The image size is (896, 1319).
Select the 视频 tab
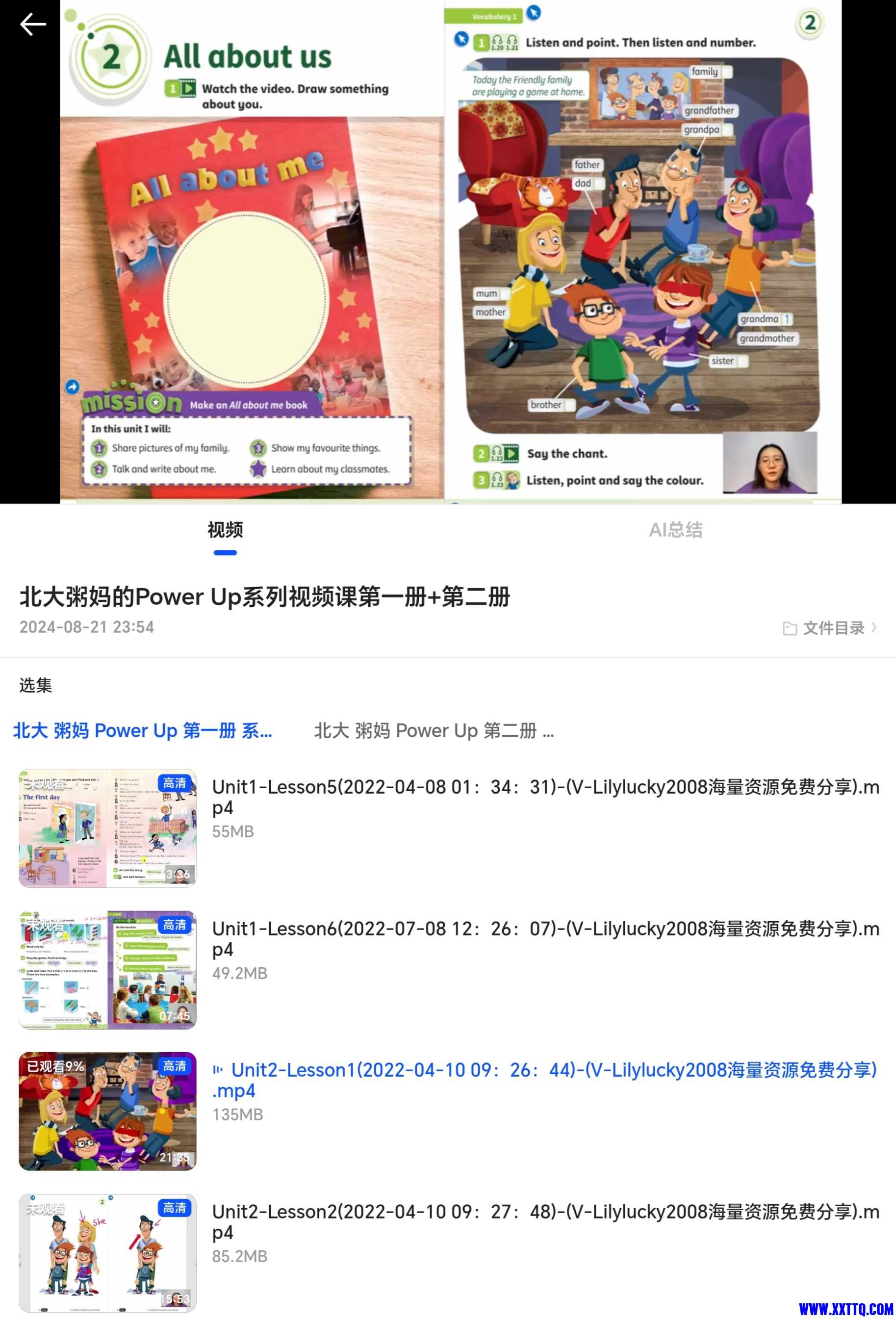pos(225,530)
